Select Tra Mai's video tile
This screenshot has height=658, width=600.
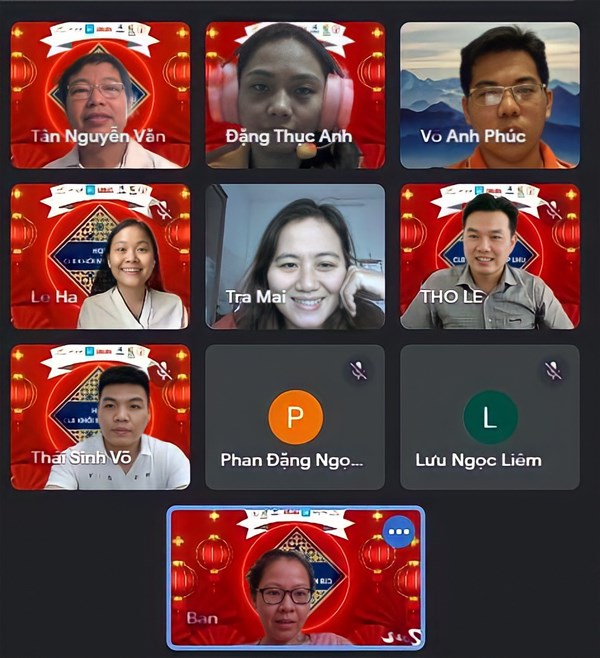[295, 256]
